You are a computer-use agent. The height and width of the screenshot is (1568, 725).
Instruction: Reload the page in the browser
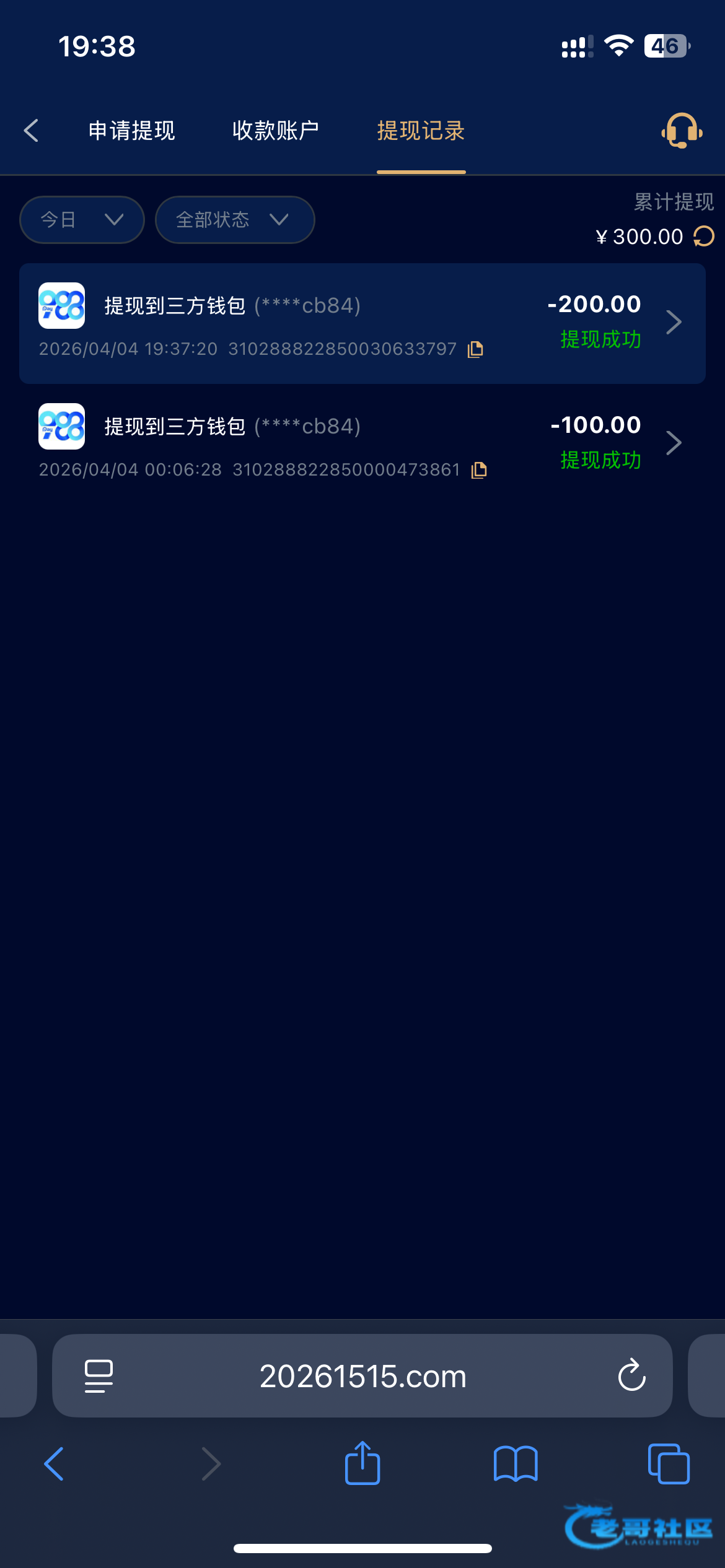point(631,1376)
